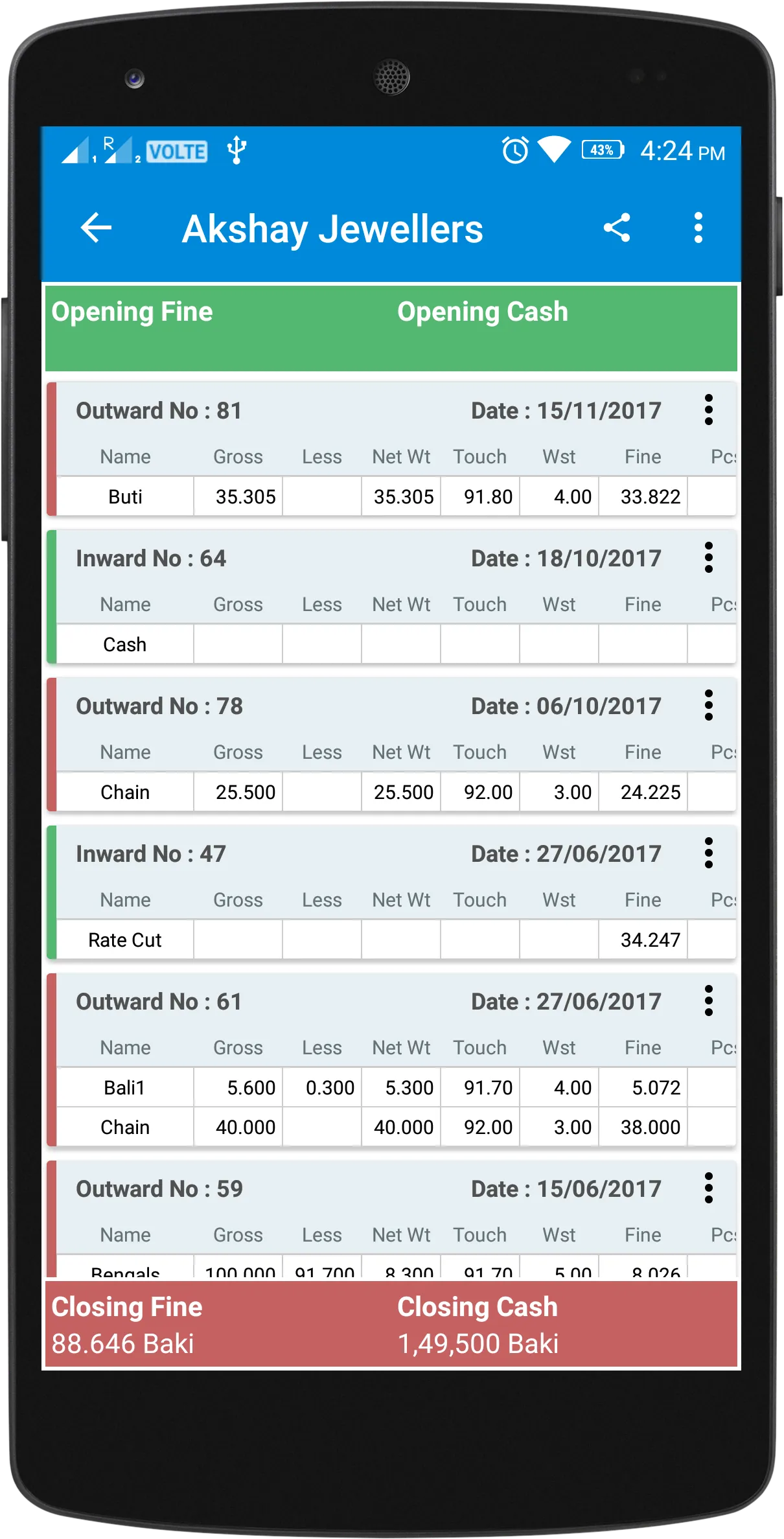Open the Inward No 64 Cash entry
Viewport: 784px width, 1539px height.
coord(125,645)
